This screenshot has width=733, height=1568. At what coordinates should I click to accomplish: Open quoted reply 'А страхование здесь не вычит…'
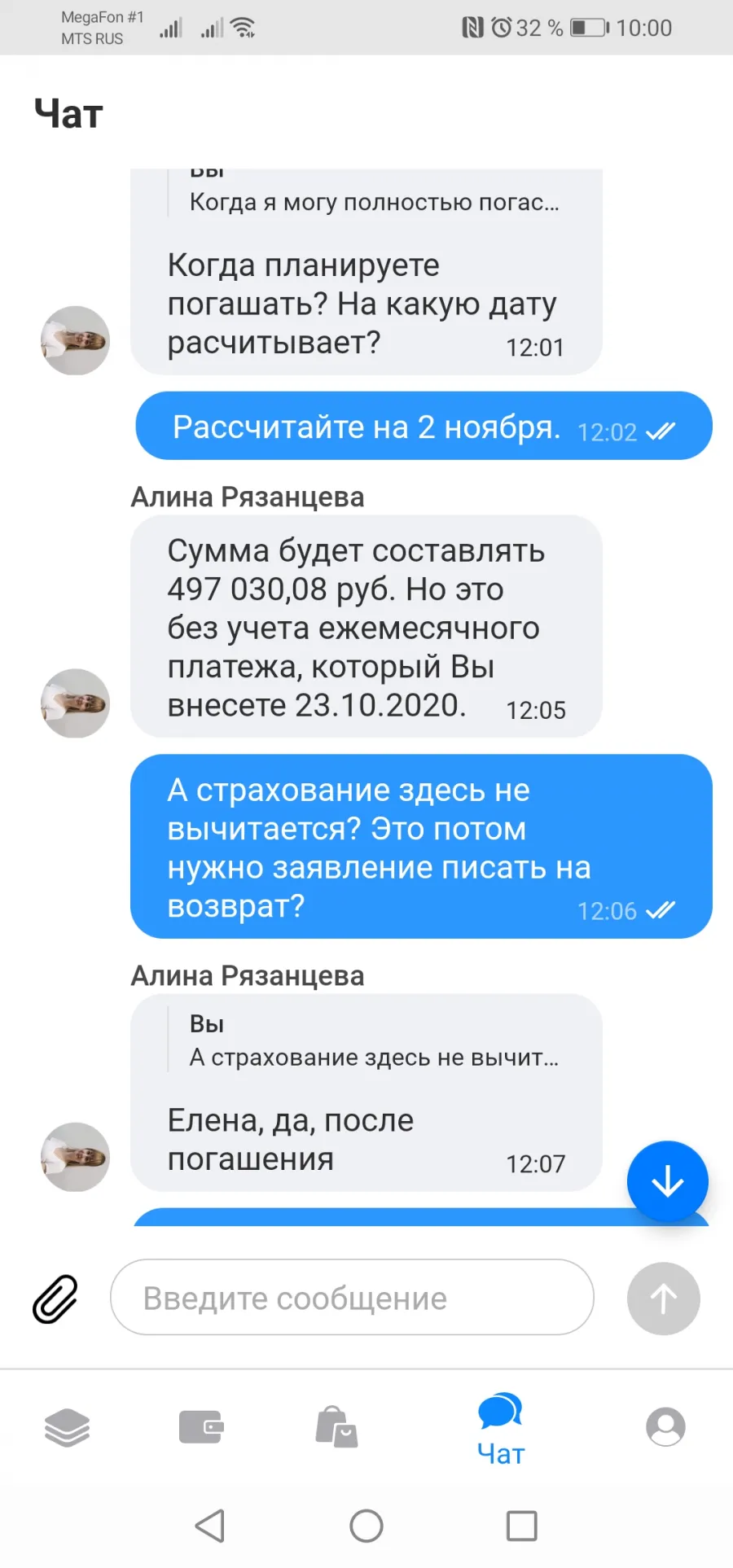(364, 1041)
